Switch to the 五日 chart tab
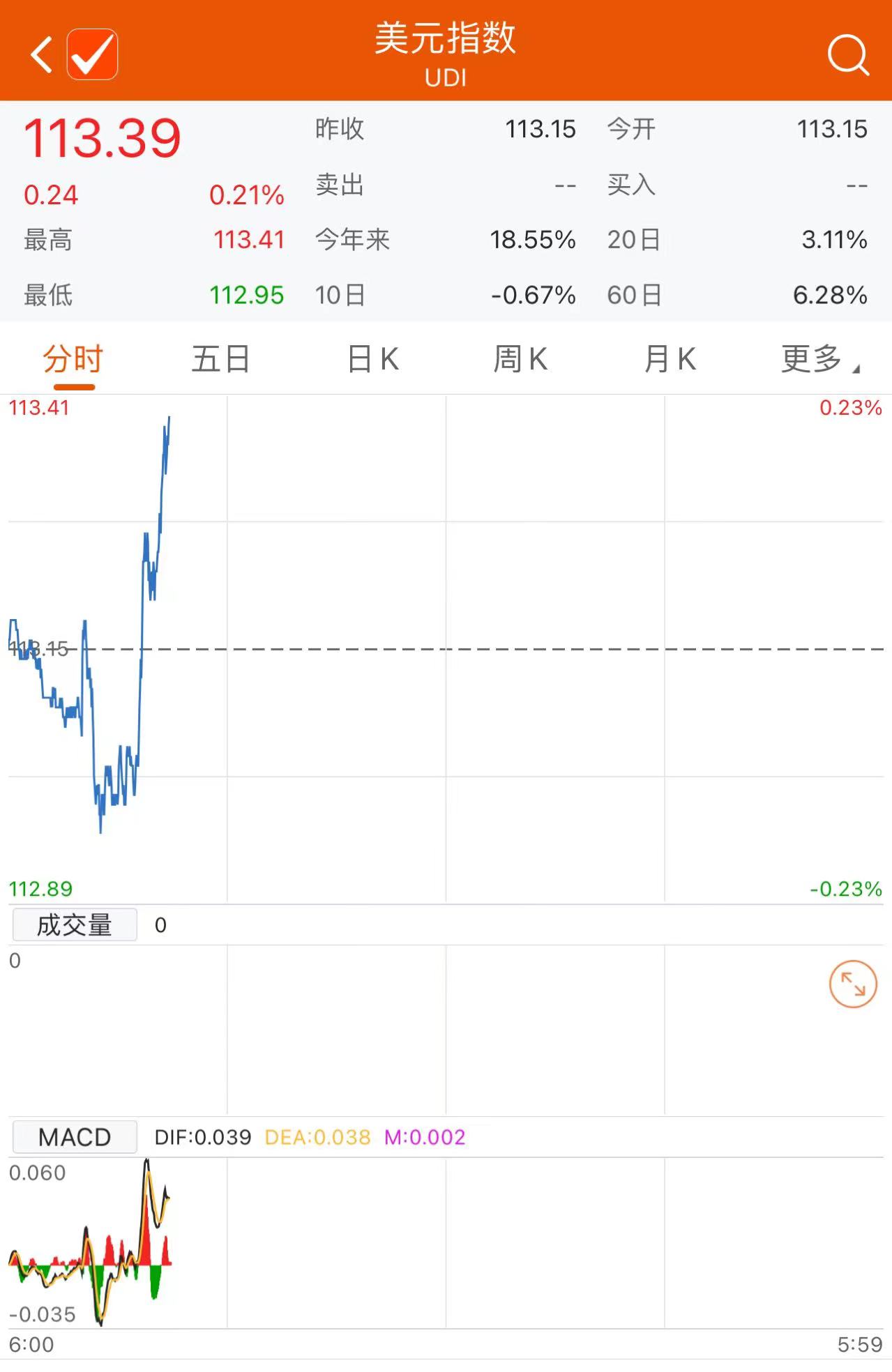 [x=221, y=360]
